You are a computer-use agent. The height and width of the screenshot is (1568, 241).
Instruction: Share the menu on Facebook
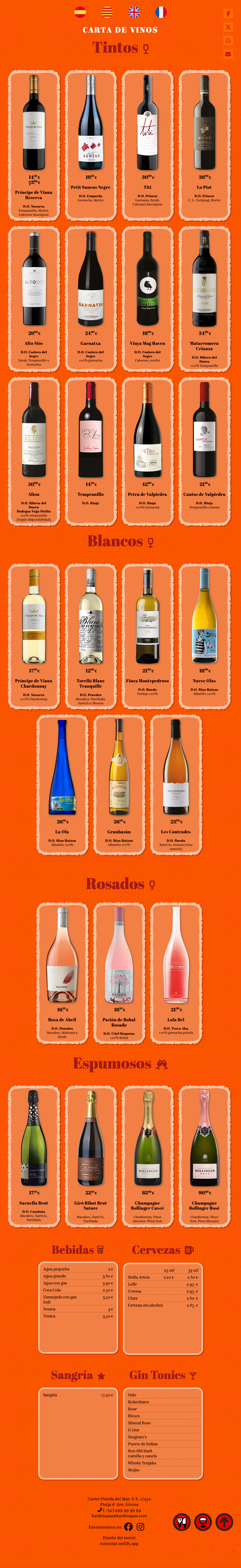(228, 13)
